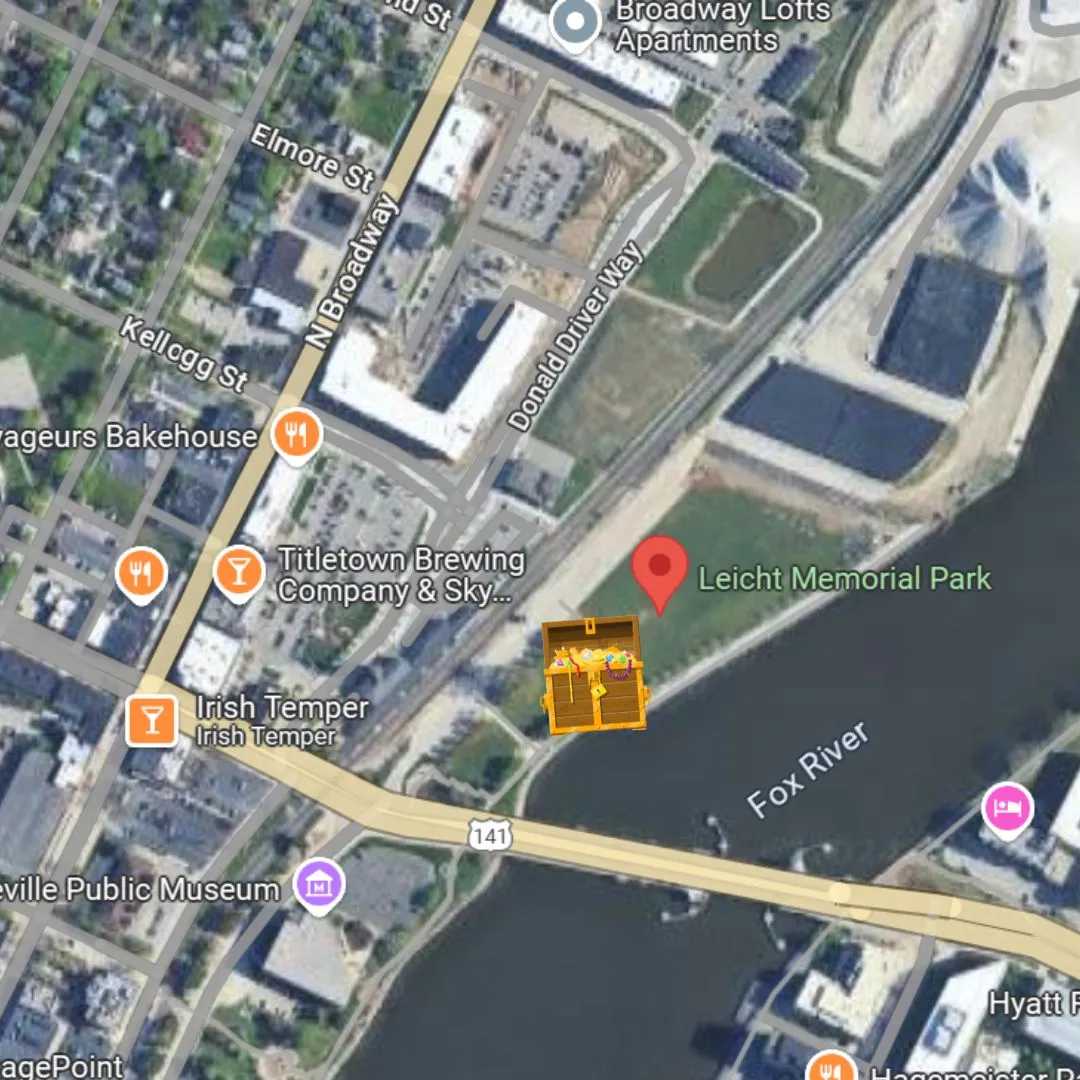Viewport: 1080px width, 1080px height.
Task: Select the pink hotel marker by the river
Action: tap(1007, 809)
